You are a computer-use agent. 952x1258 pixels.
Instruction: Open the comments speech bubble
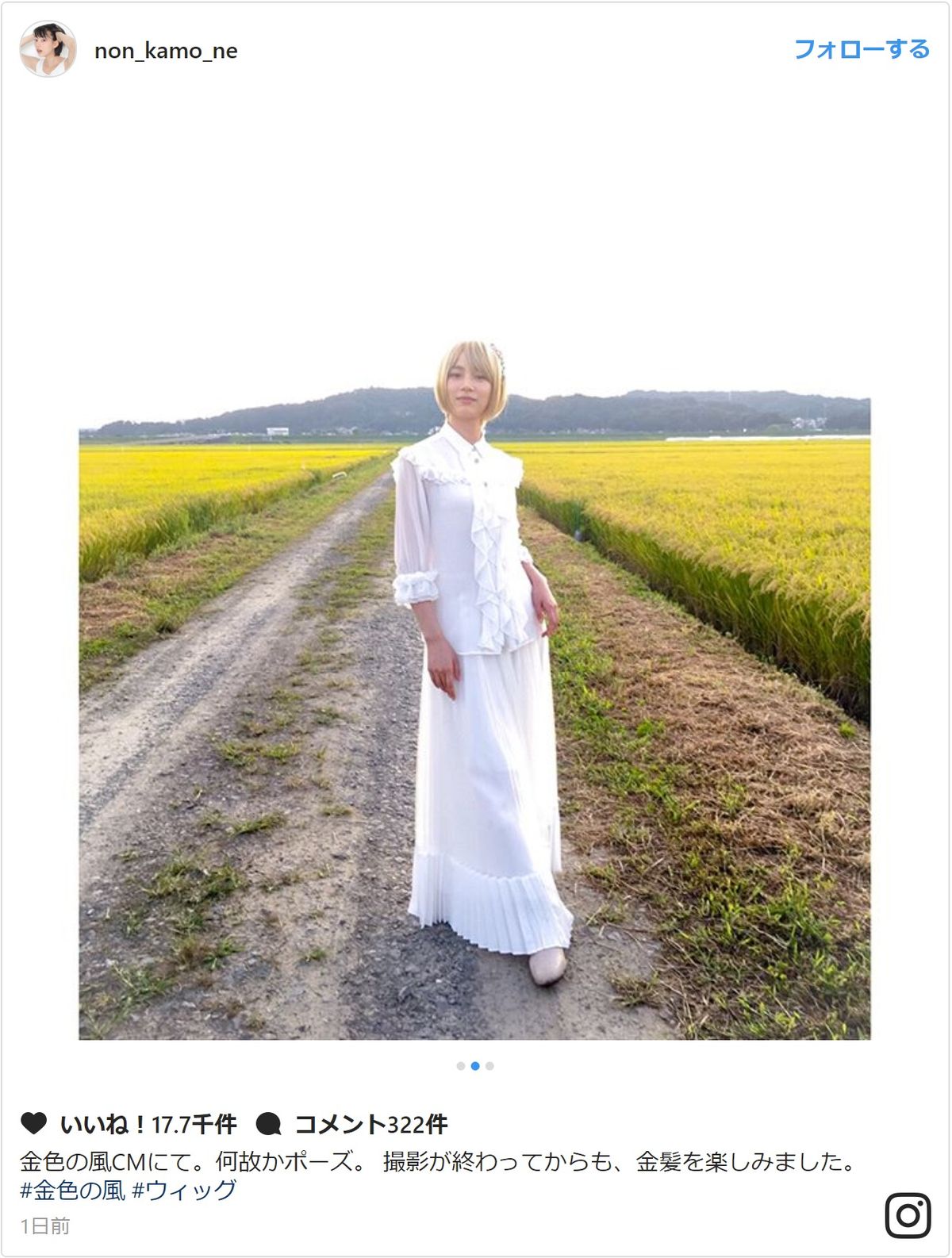[269, 1123]
